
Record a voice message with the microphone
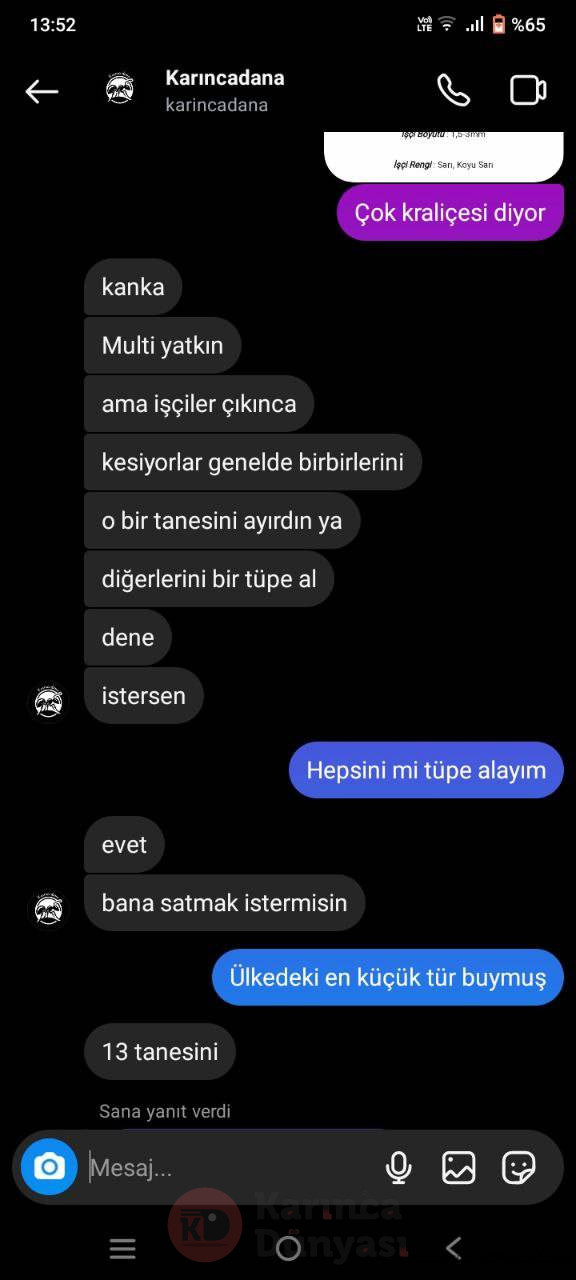399,1167
